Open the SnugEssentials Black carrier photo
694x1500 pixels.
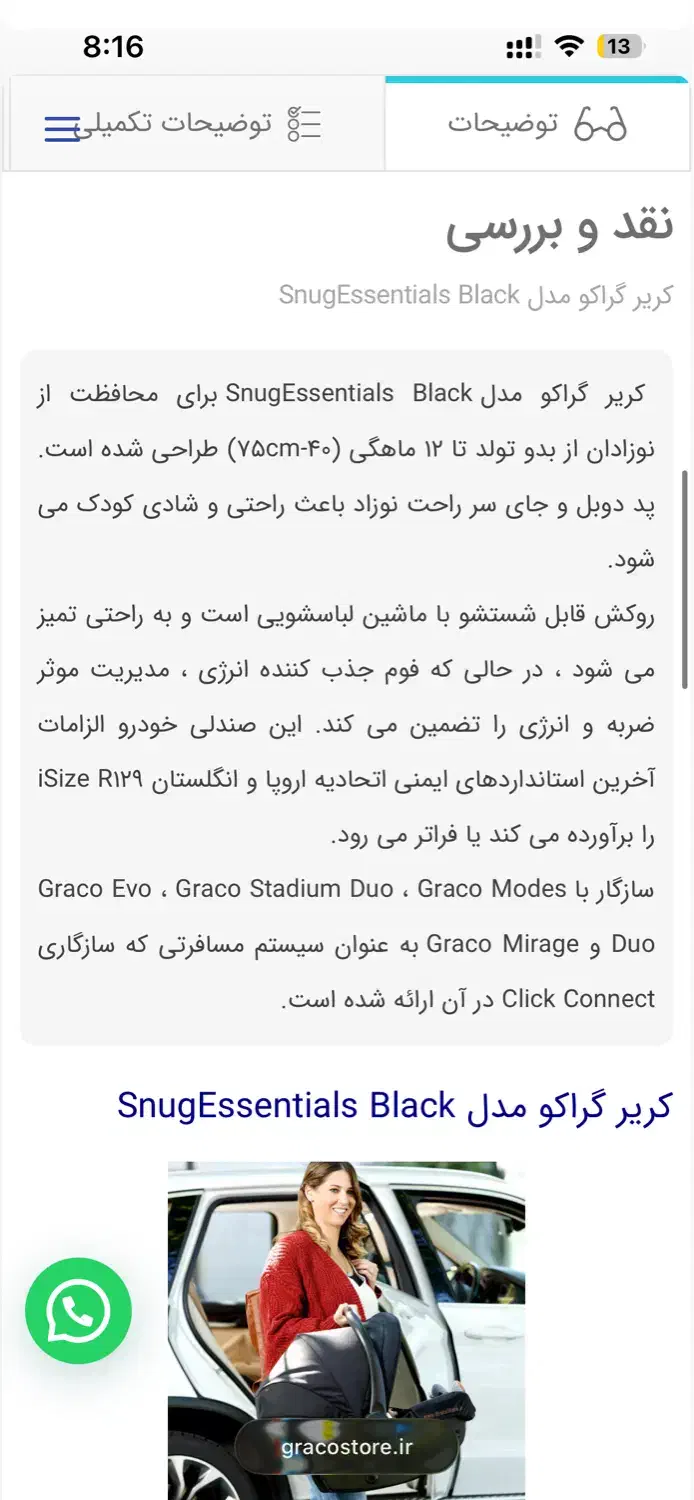[x=346, y=1330]
